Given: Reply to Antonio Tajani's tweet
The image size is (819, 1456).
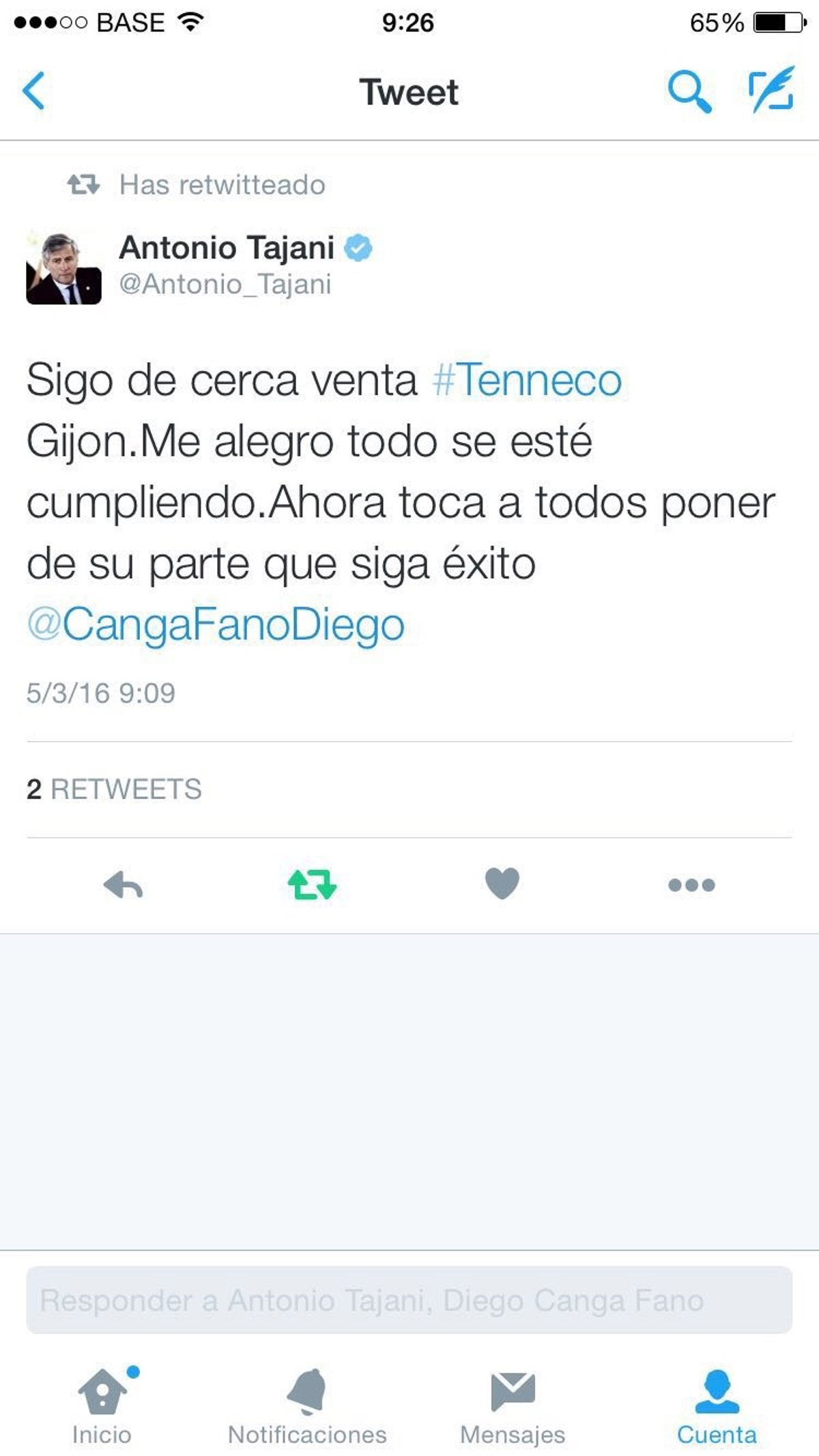Looking at the screenshot, I should (x=123, y=885).
